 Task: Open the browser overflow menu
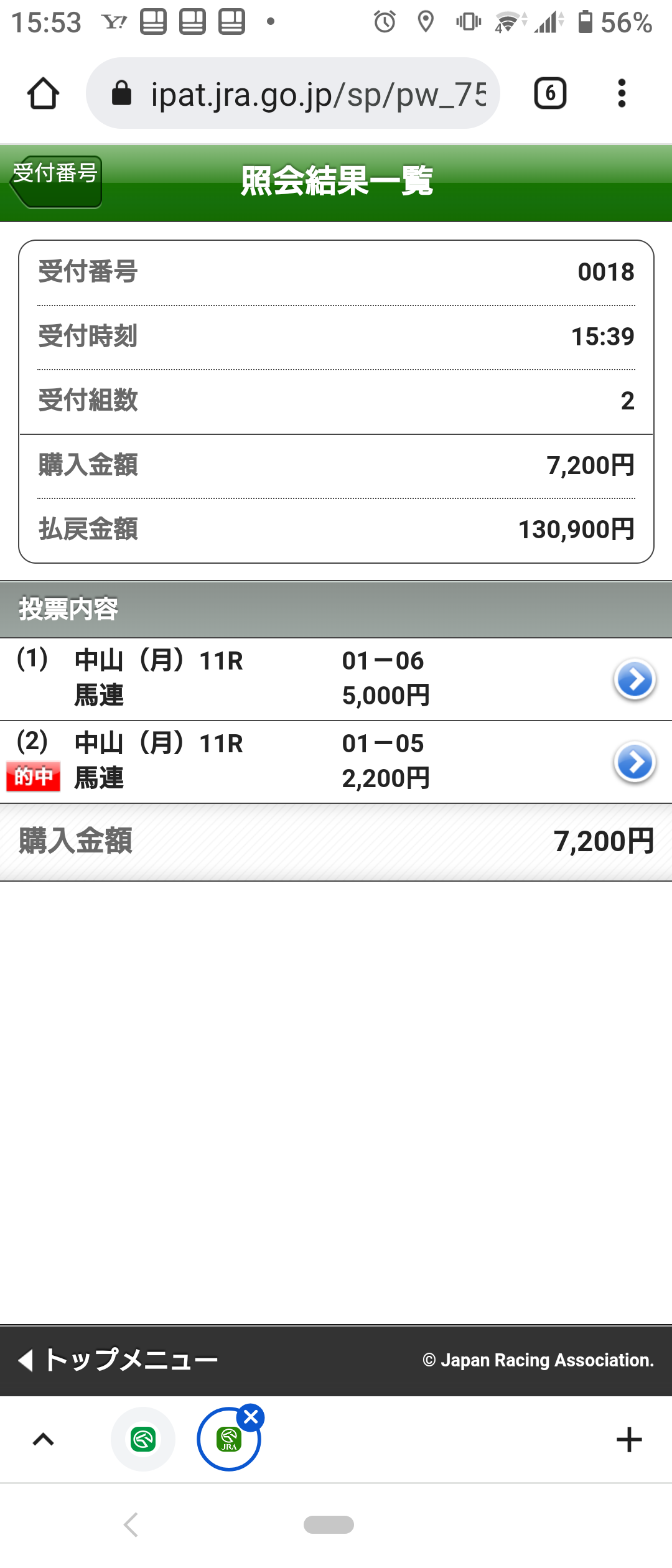click(621, 94)
